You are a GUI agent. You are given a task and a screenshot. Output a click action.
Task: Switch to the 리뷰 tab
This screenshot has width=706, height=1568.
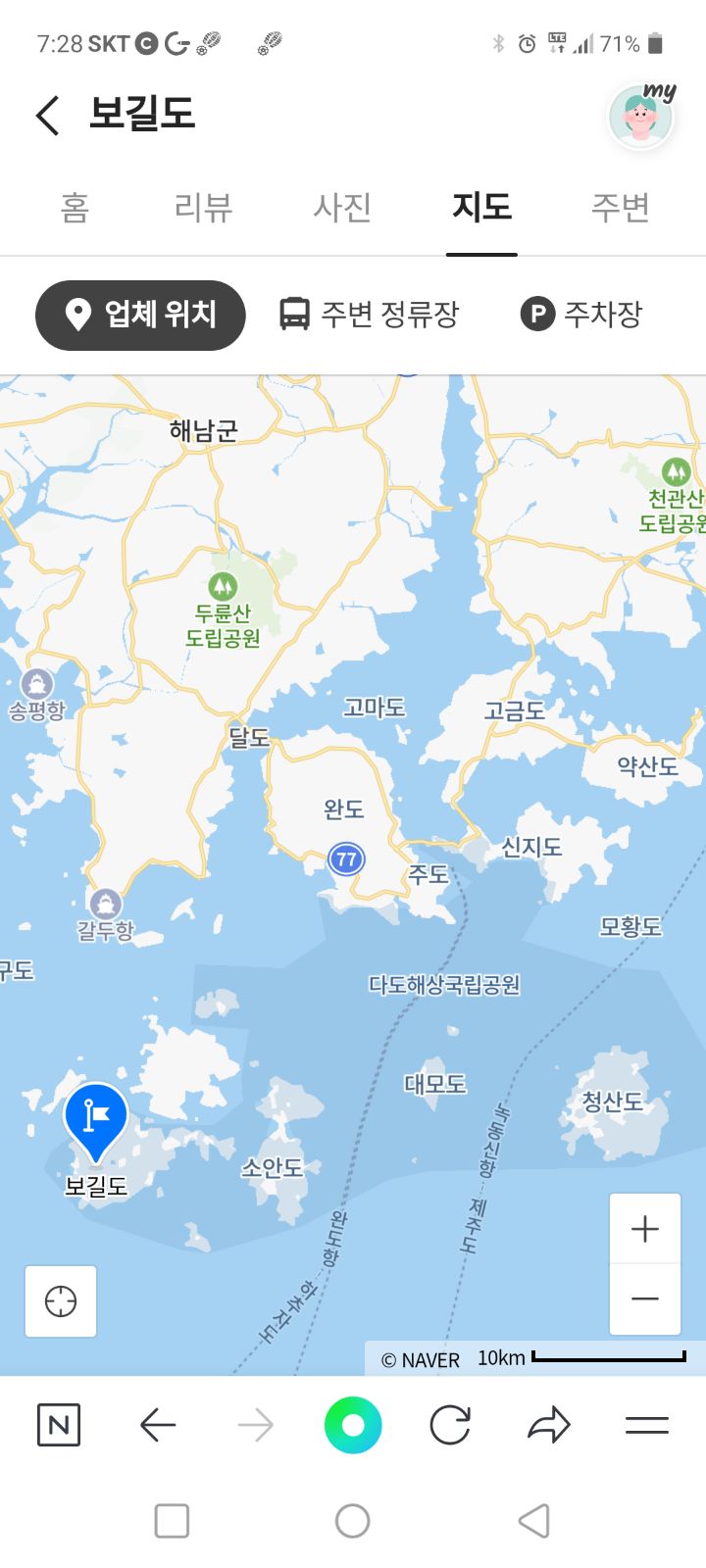coord(203,208)
